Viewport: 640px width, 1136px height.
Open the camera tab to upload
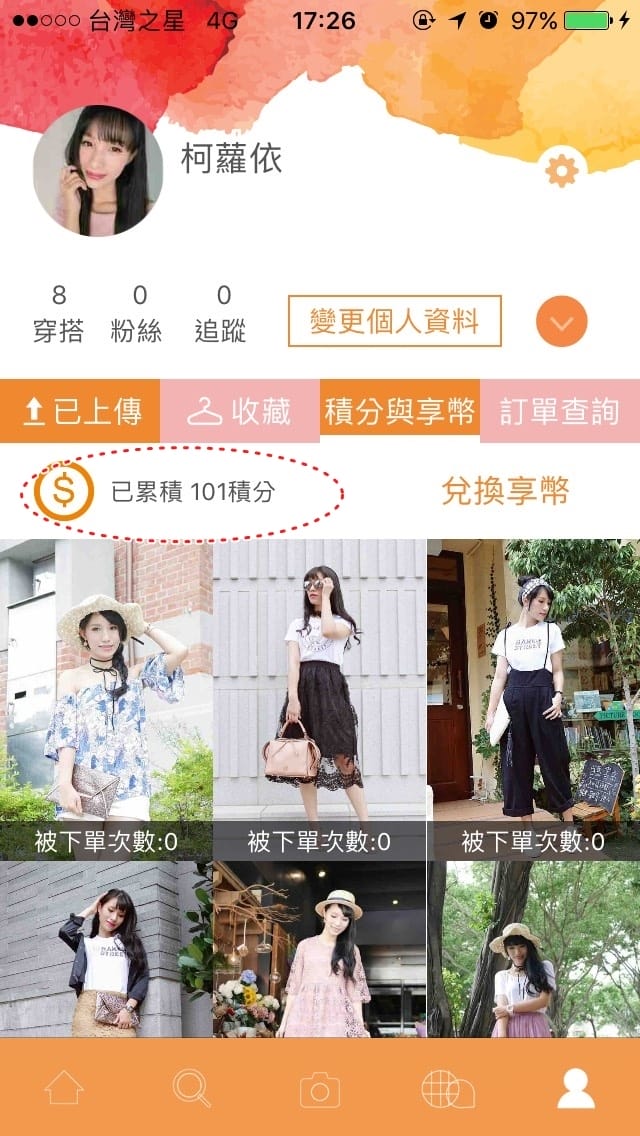pyautogui.click(x=320, y=1088)
